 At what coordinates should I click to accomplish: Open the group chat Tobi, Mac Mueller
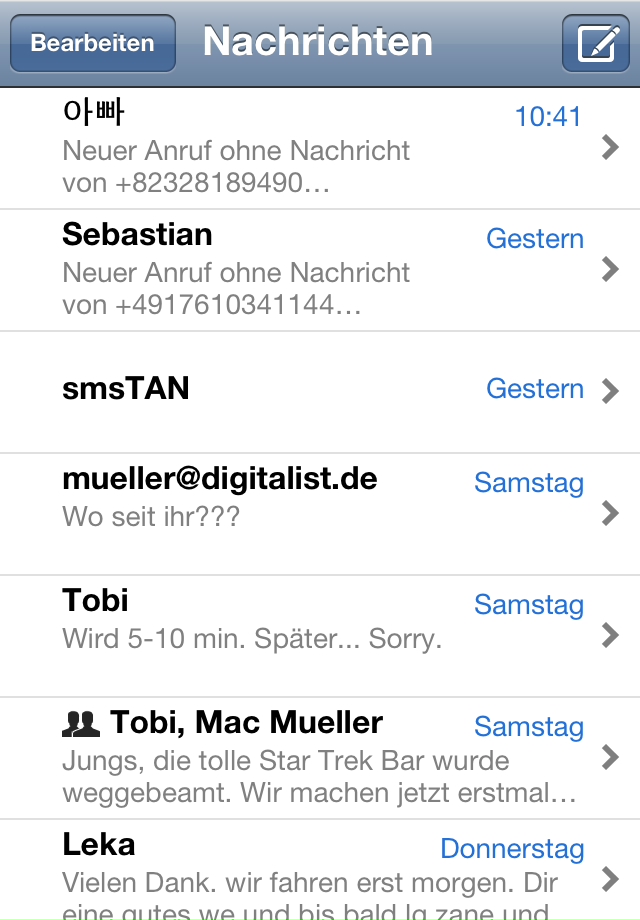coord(320,757)
